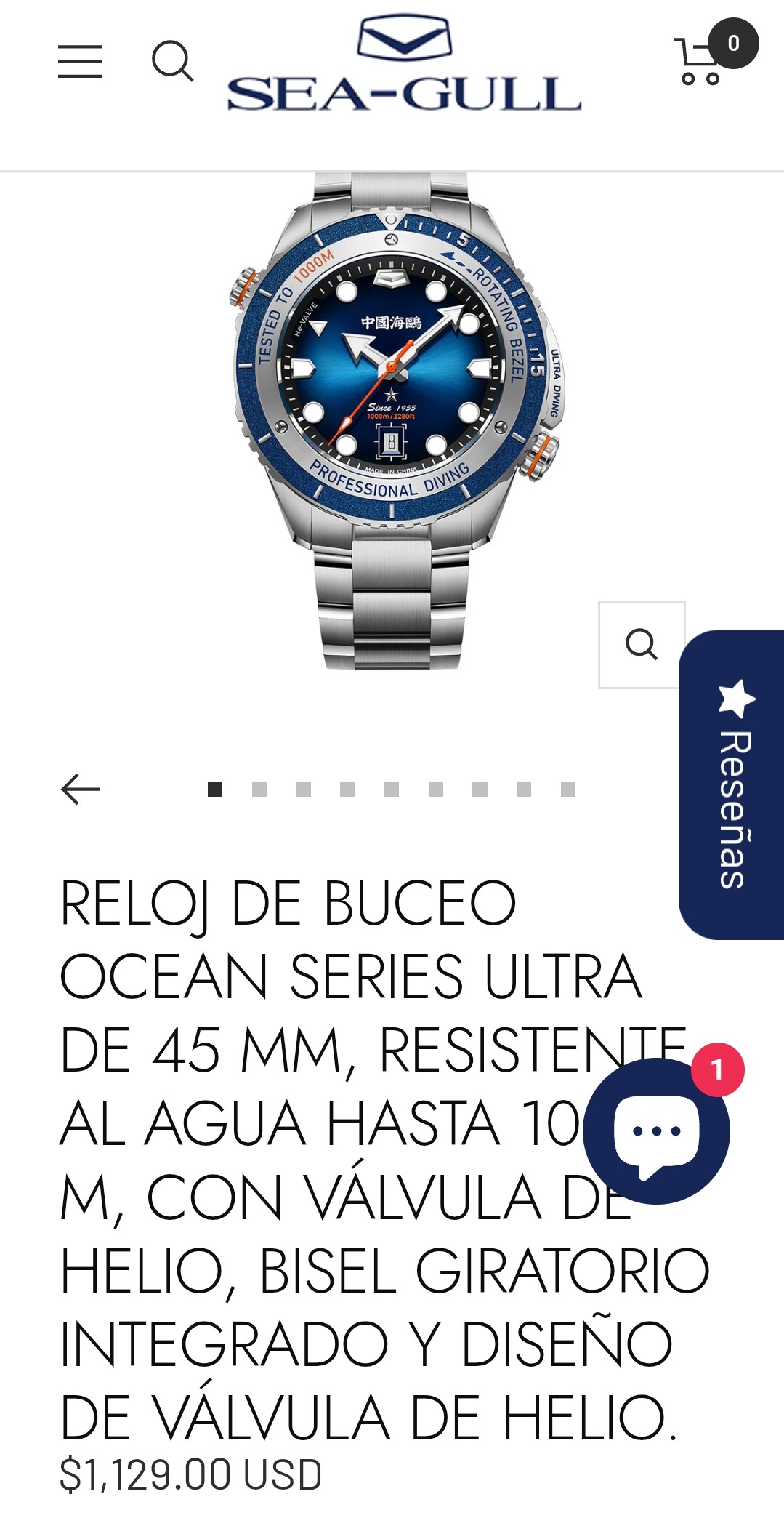784x1518 pixels.
Task: Jump to the last image dot
Action: [568, 790]
